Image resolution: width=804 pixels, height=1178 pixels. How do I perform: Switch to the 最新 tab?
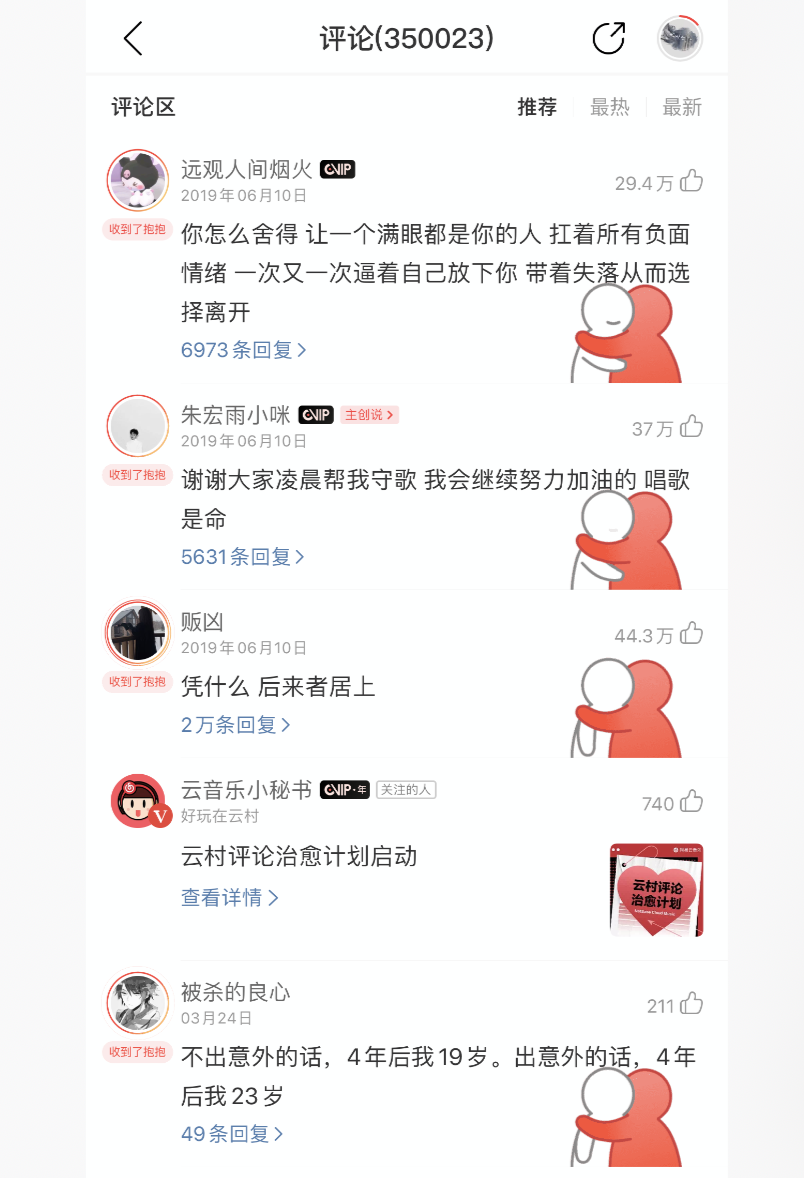(x=683, y=108)
